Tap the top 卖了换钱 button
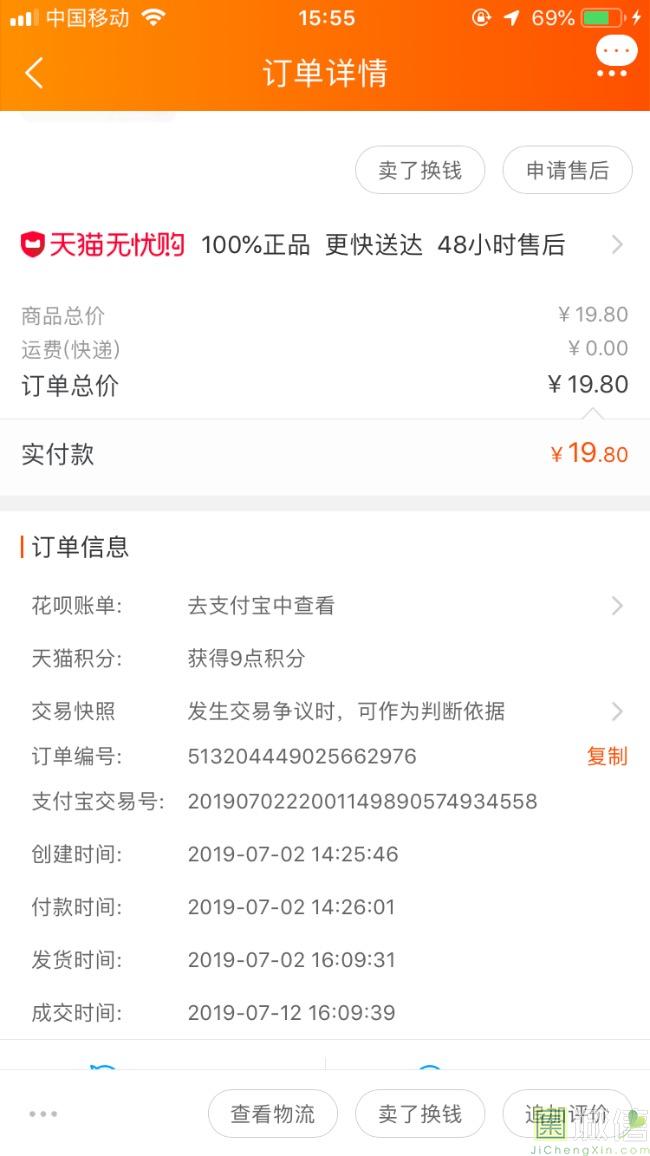This screenshot has height=1156, width=650. tap(420, 170)
